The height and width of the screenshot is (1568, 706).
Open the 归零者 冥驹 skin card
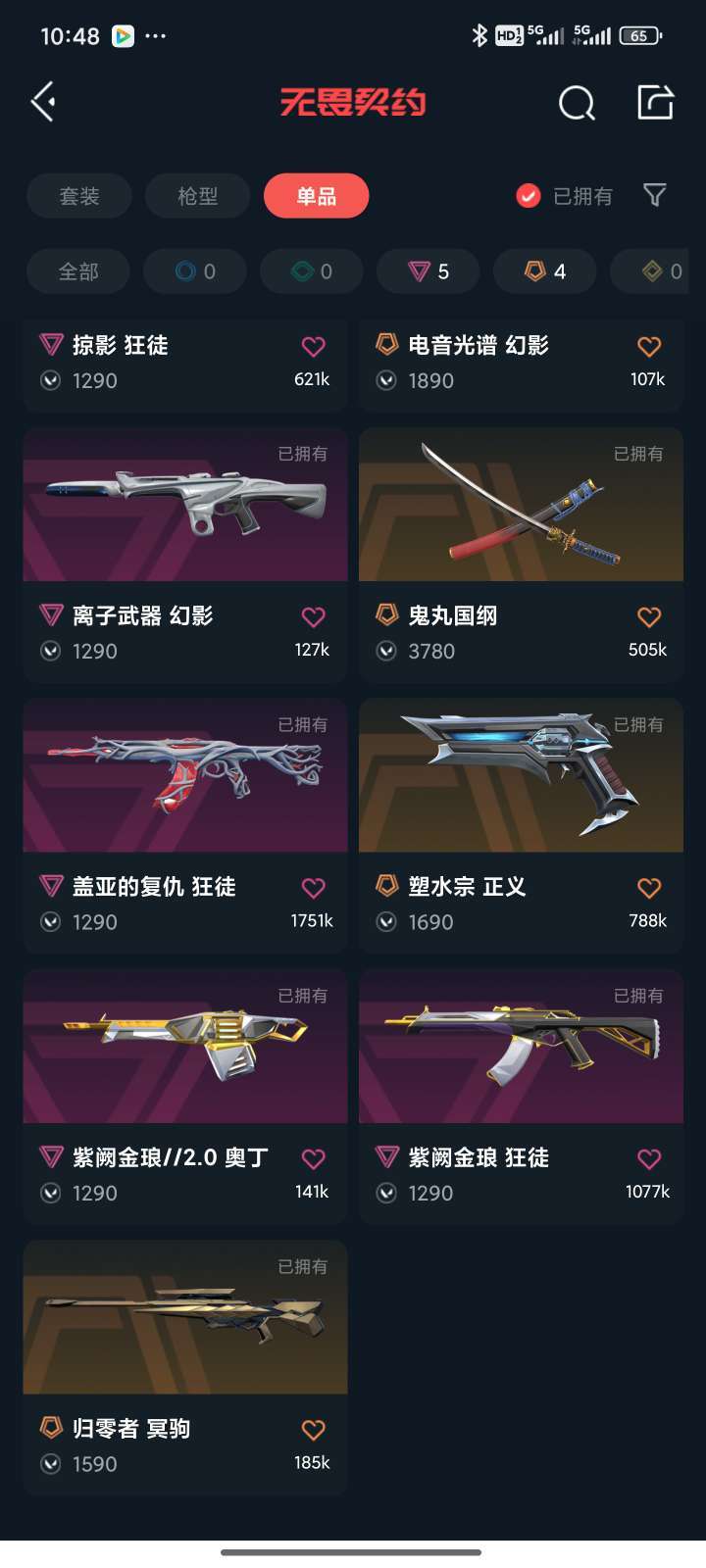click(185, 1367)
